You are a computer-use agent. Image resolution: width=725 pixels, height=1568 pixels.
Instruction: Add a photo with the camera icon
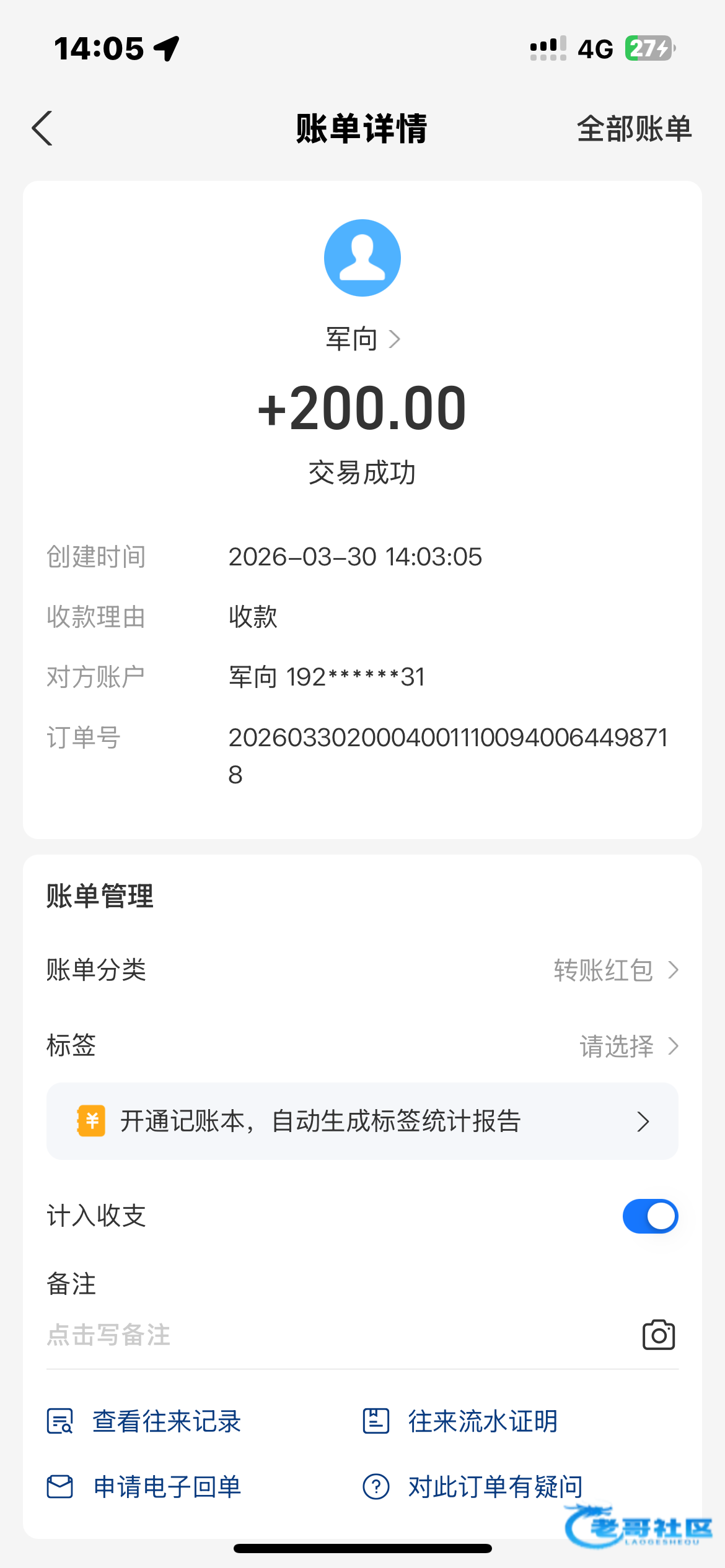[658, 1335]
